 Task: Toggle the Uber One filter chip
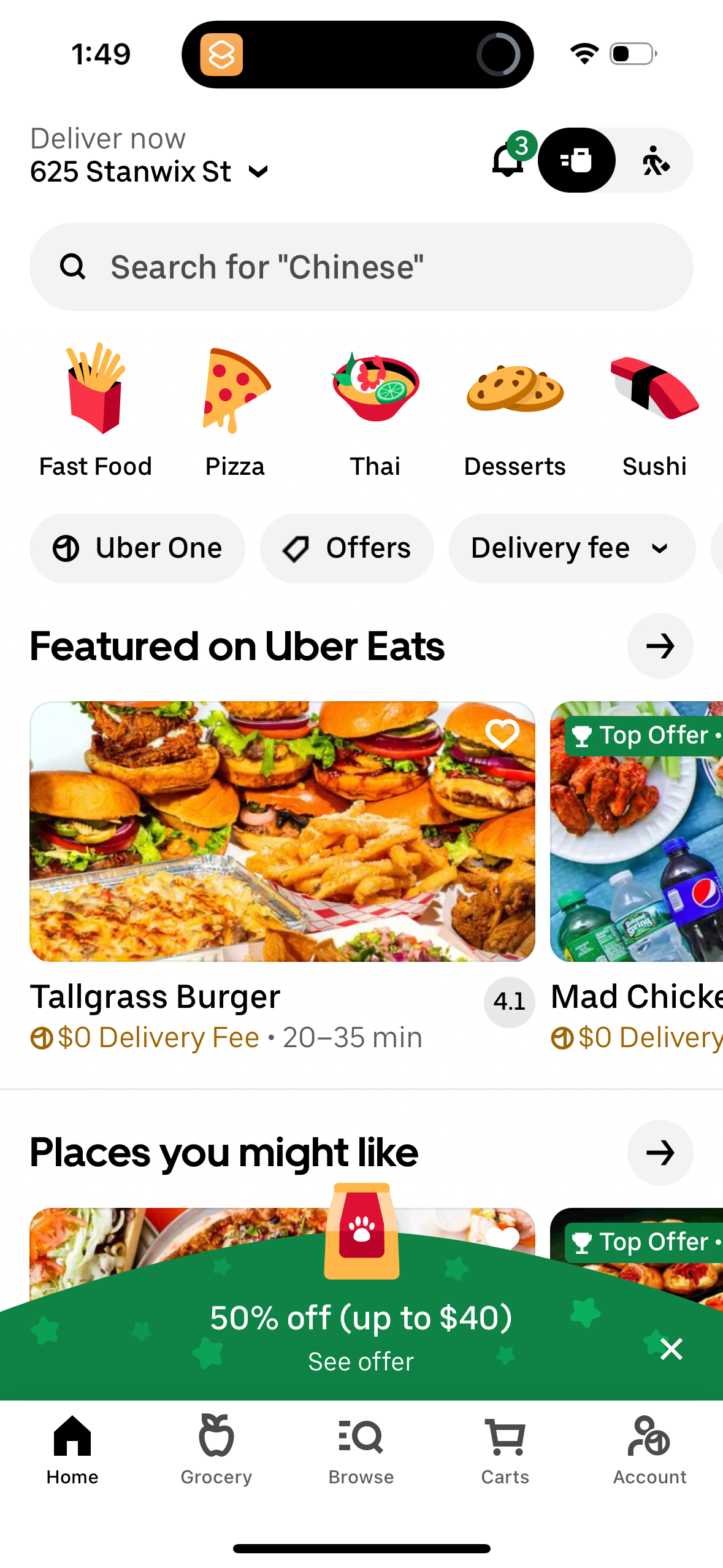coord(137,548)
